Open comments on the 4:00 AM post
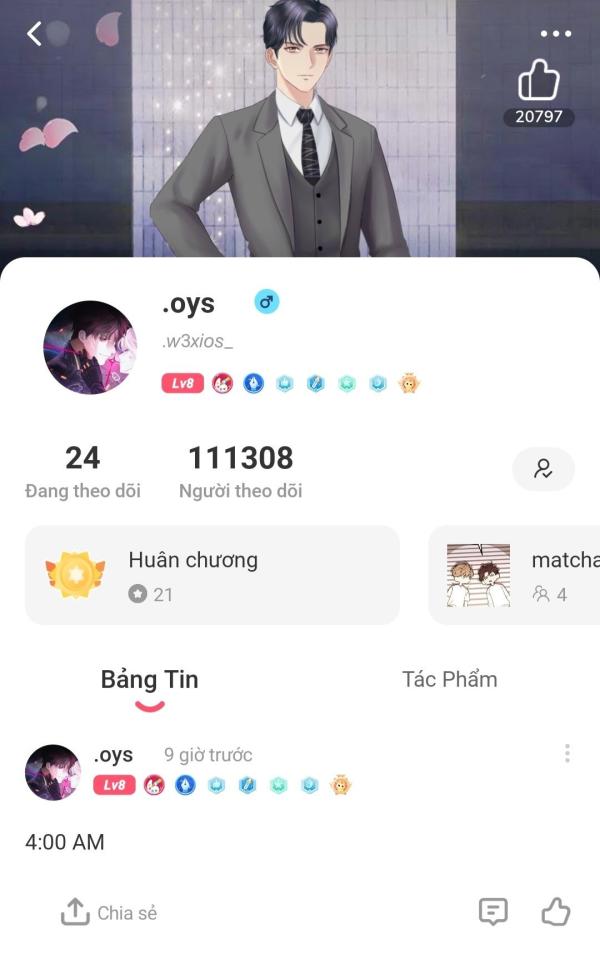The height and width of the screenshot is (969, 600). click(x=493, y=912)
